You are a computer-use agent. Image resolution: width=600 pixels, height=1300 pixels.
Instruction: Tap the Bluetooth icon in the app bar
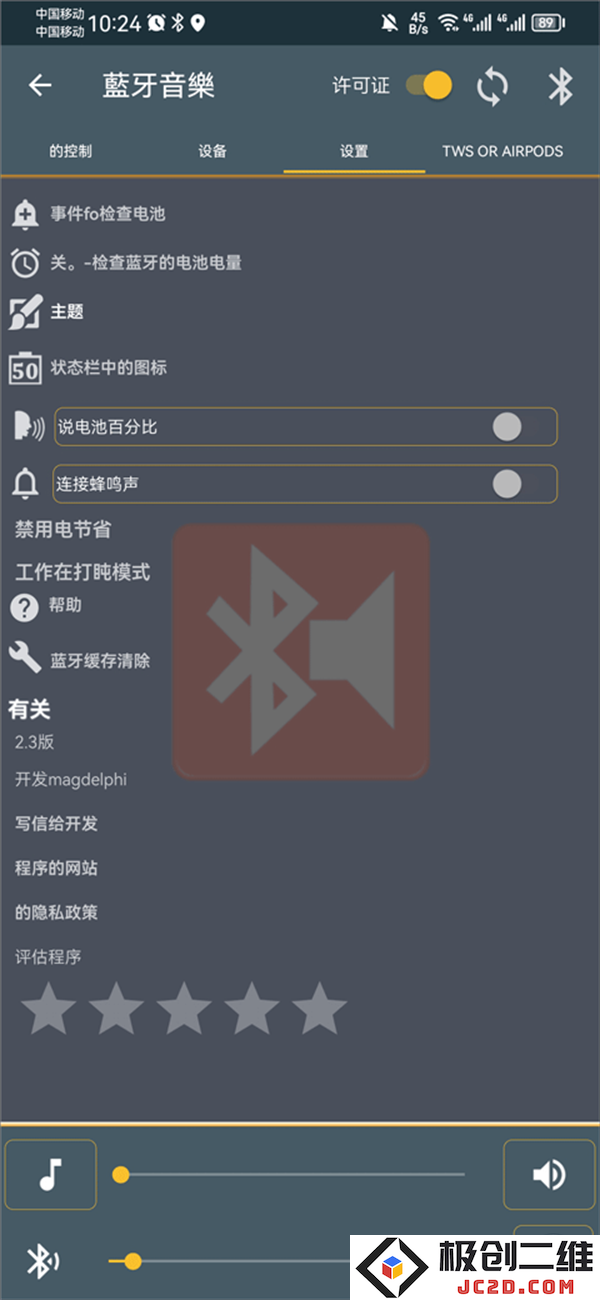560,86
